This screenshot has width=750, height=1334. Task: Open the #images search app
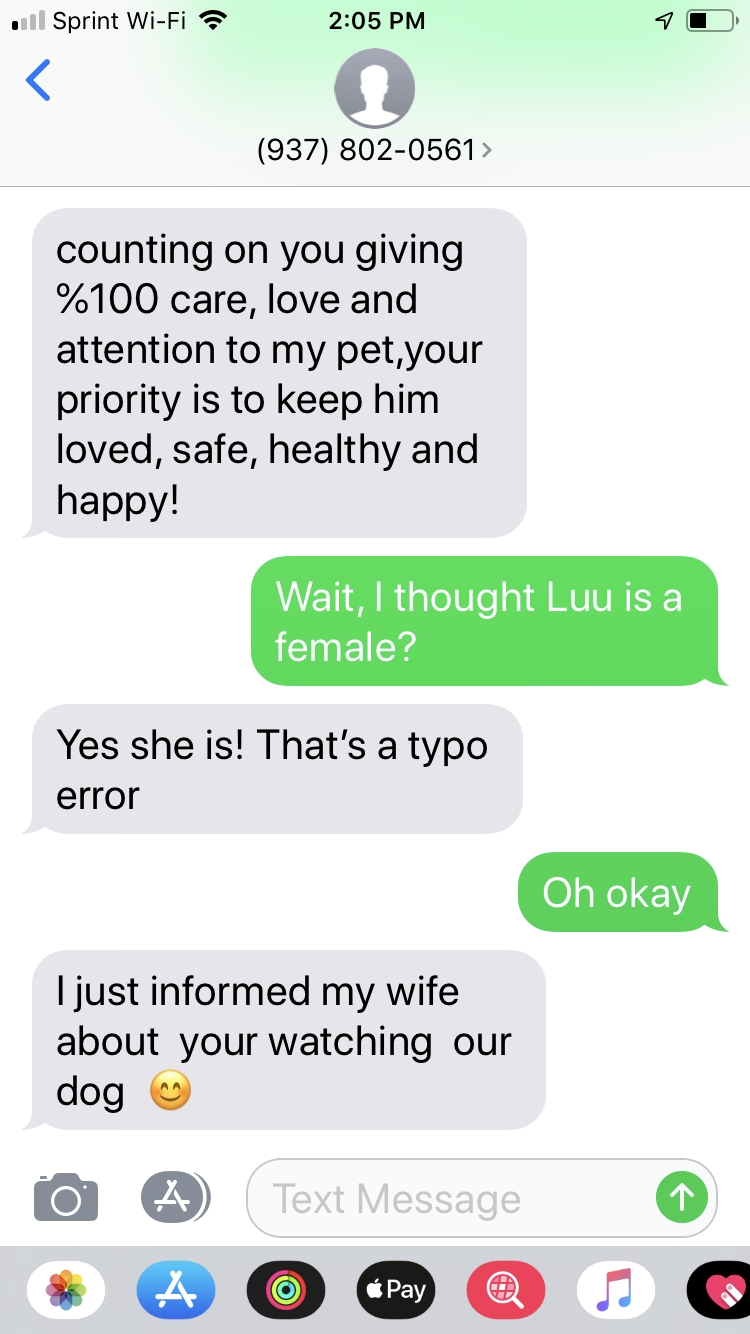(x=506, y=1291)
